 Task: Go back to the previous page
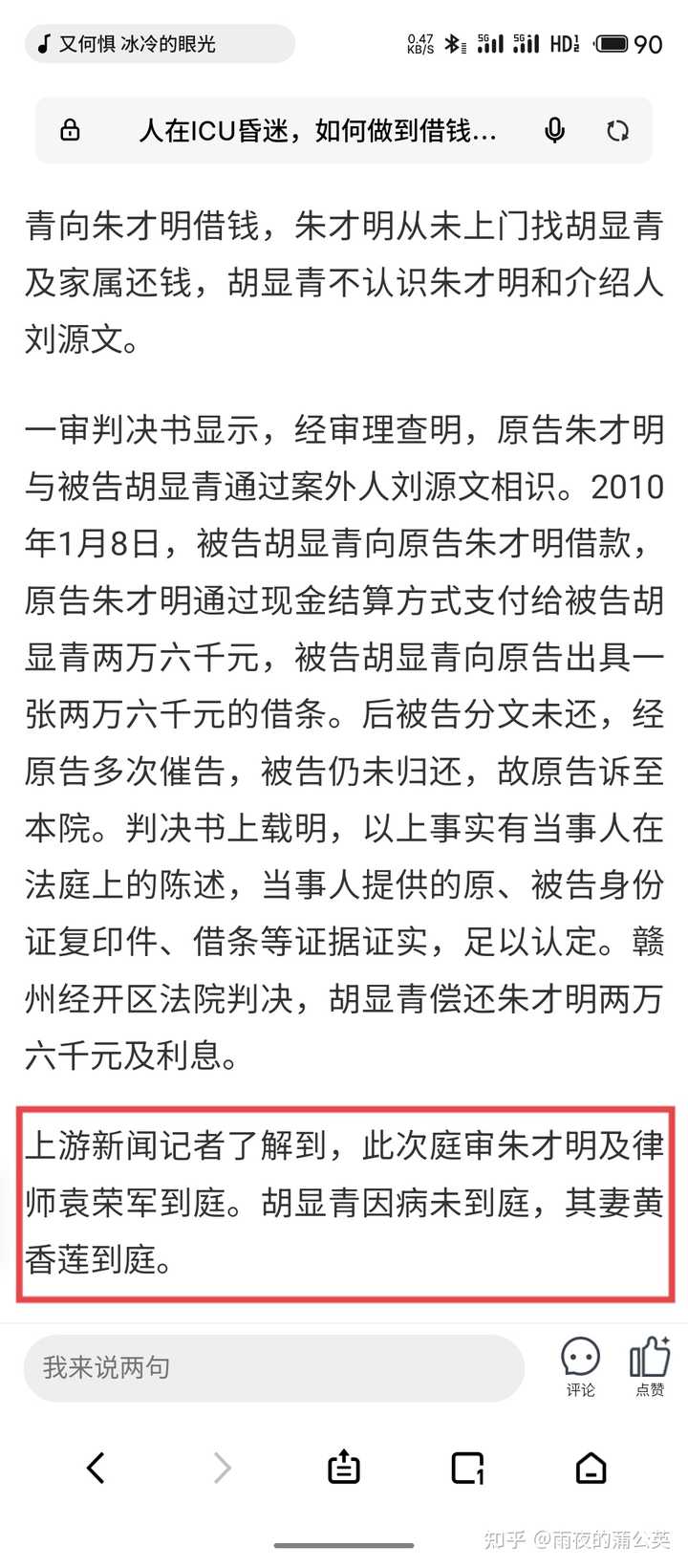click(x=96, y=1468)
